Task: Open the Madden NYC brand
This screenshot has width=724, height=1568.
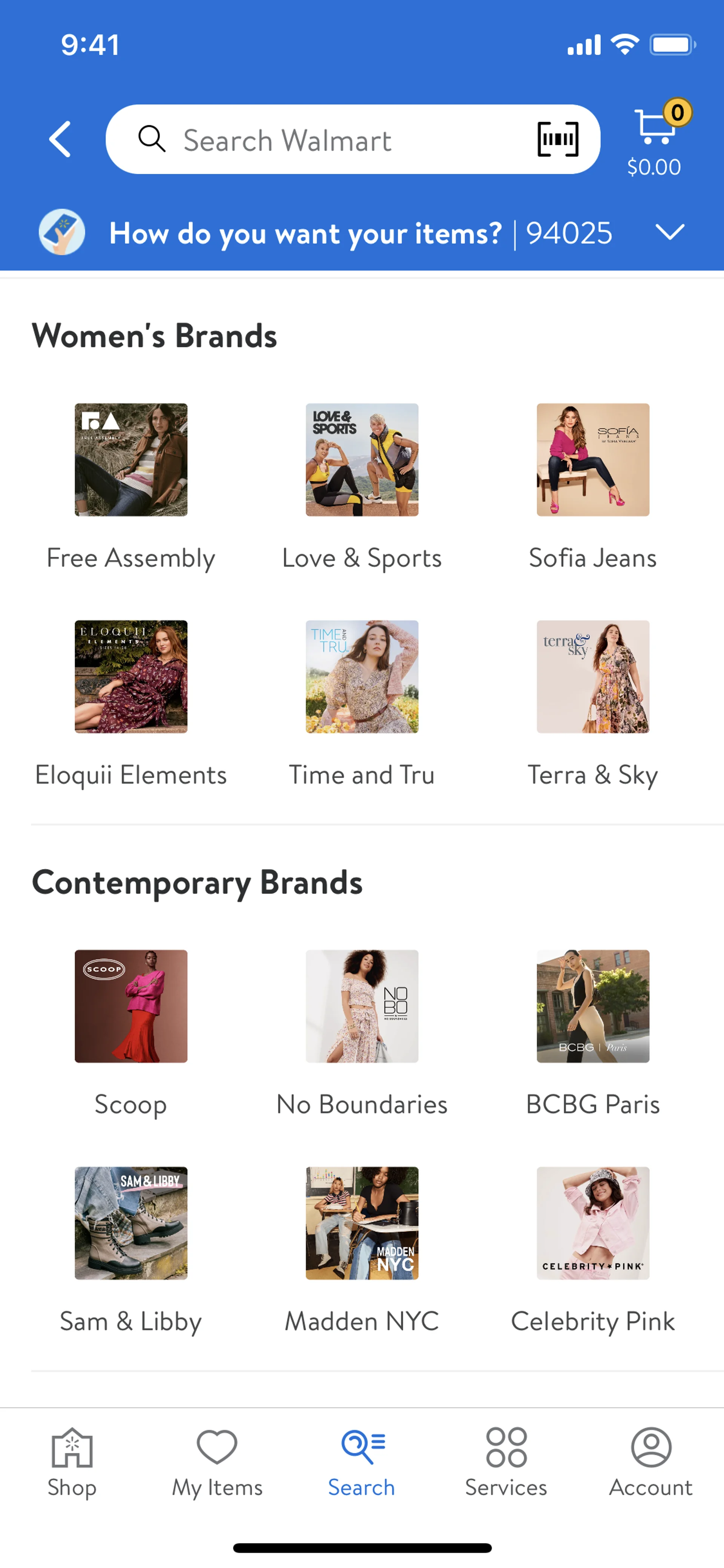Action: click(362, 1224)
